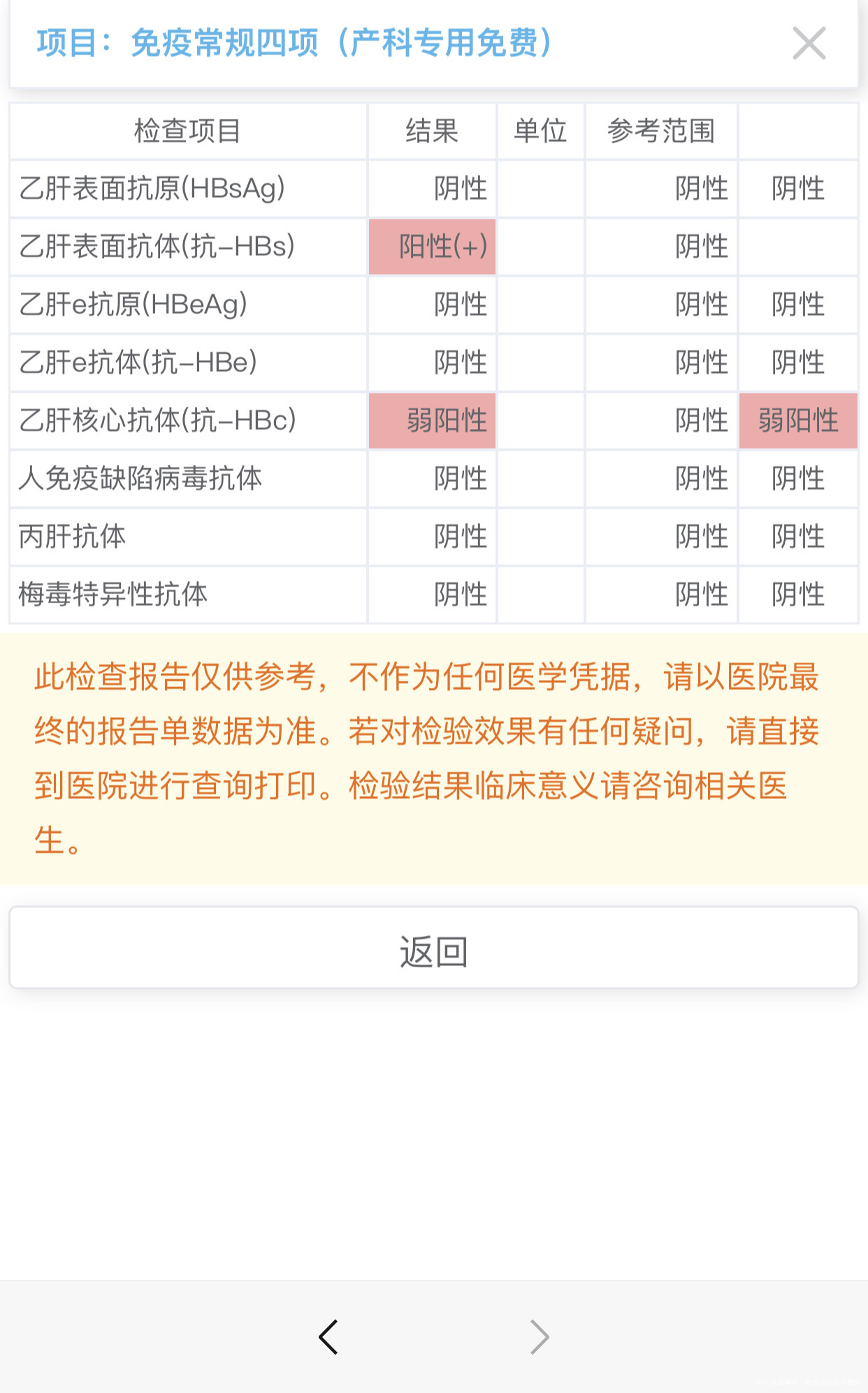
Task: Expand the 丙肝抗体 result row
Action: coord(458,537)
